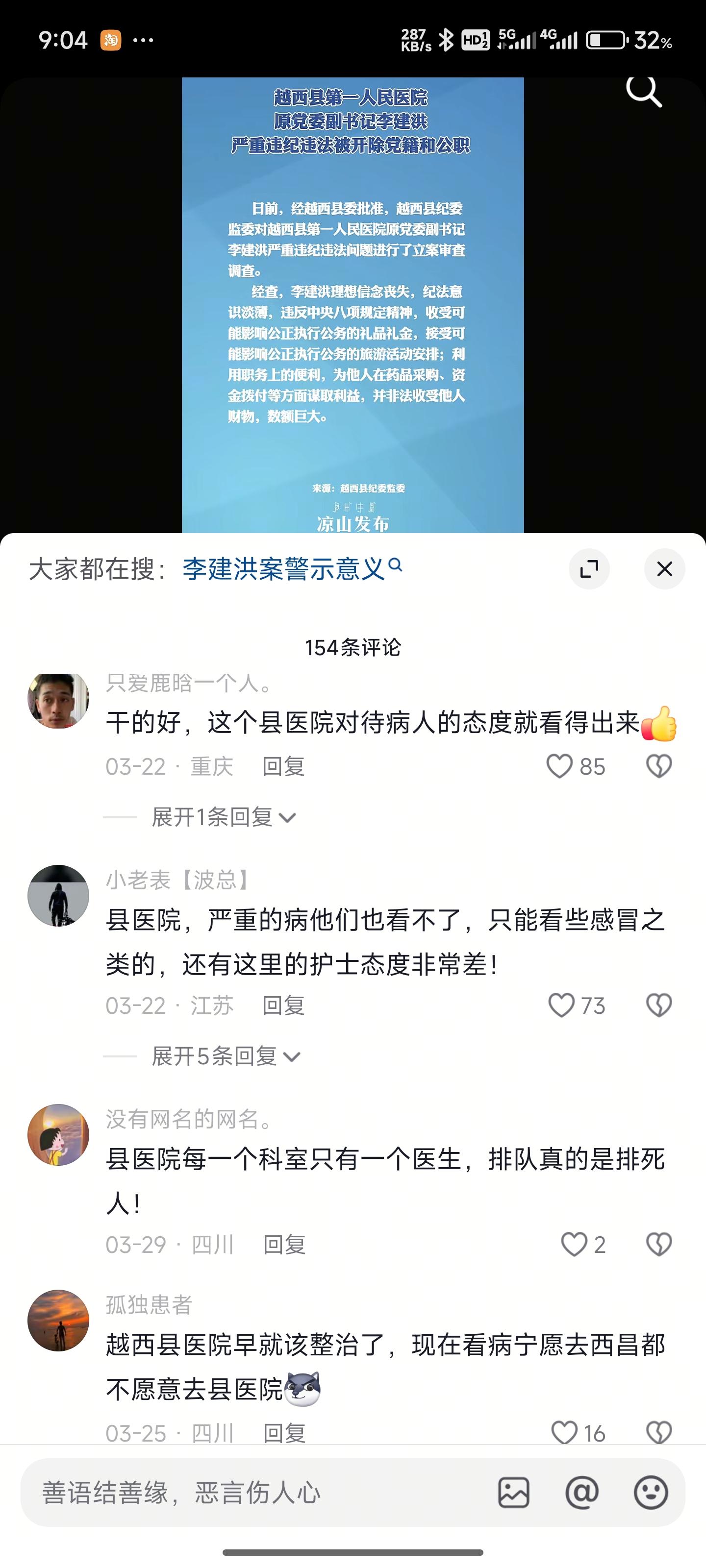
Task: Expand 展开1条回复
Action: tap(223, 817)
